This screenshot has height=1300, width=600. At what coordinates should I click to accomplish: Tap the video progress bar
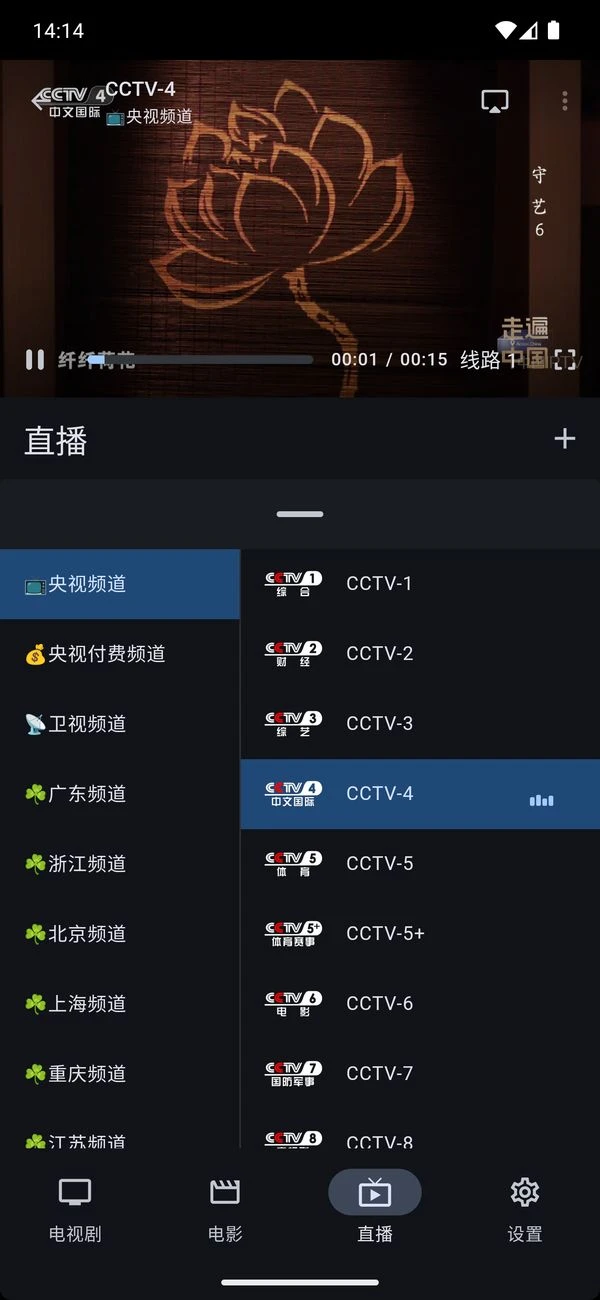(x=200, y=360)
